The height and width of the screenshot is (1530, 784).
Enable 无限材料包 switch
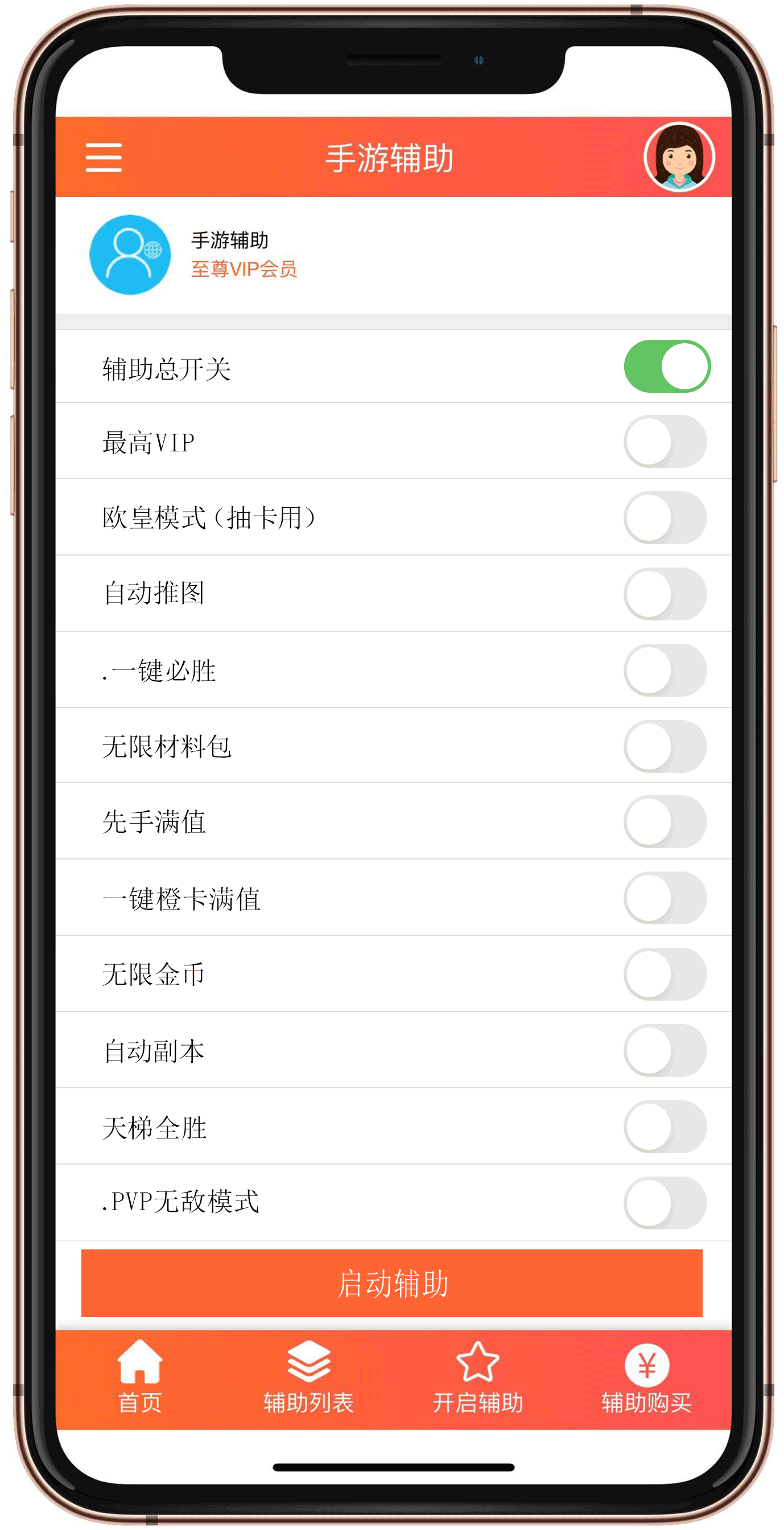point(665,747)
